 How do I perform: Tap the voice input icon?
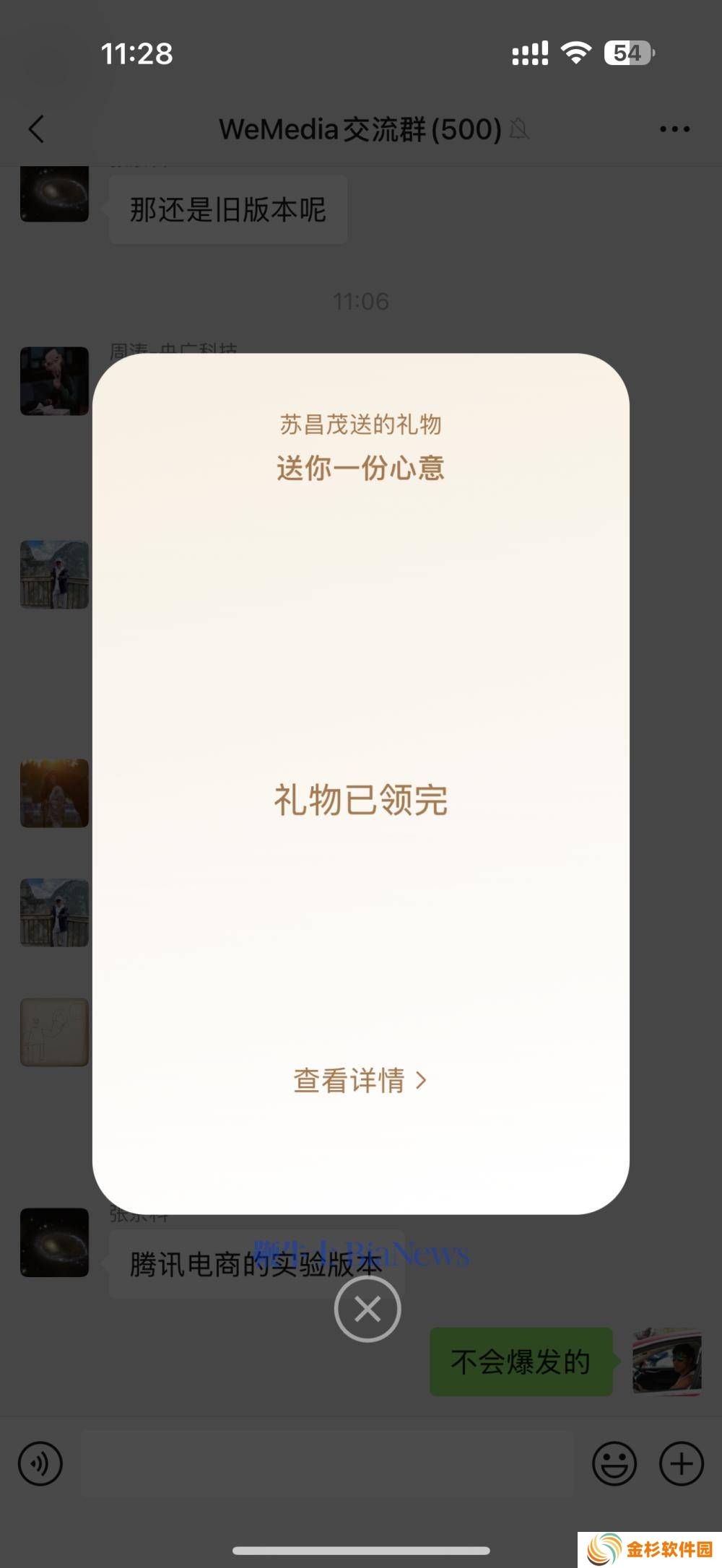click(40, 1463)
